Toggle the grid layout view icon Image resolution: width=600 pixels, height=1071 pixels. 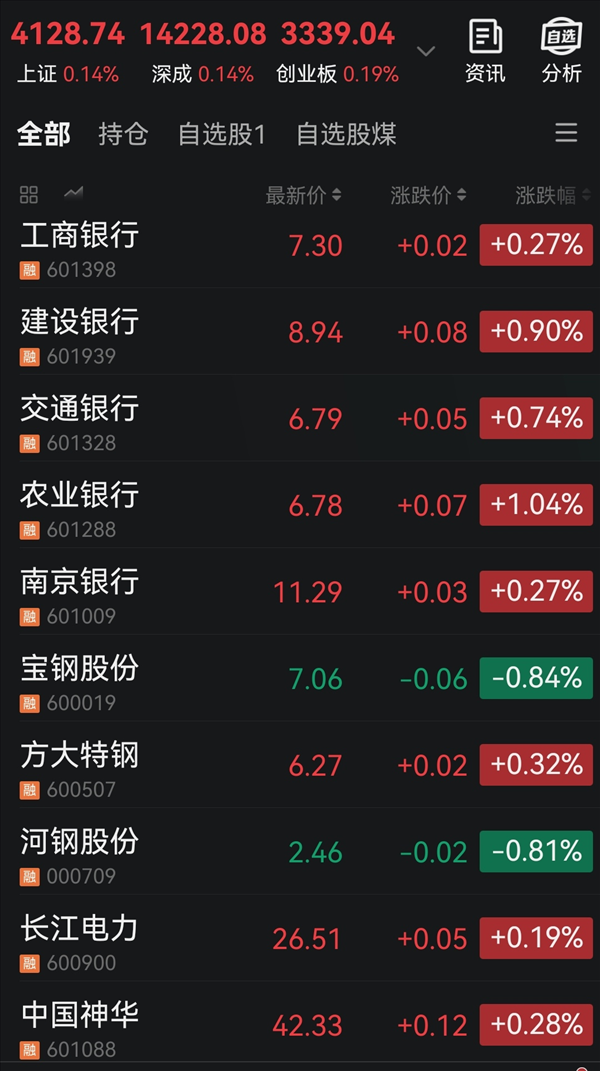[x=29, y=194]
